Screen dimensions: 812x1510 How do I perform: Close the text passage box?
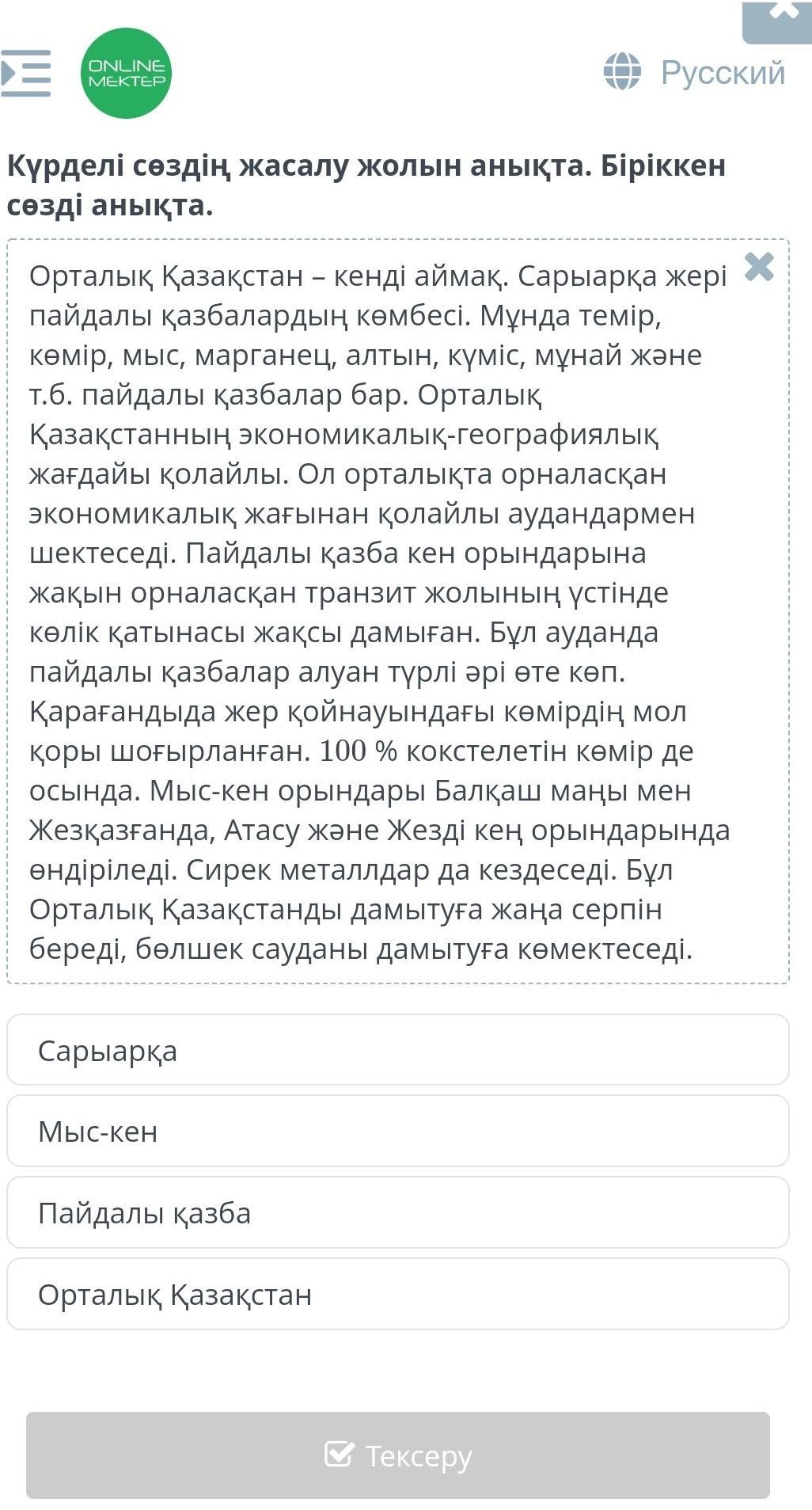point(759,267)
